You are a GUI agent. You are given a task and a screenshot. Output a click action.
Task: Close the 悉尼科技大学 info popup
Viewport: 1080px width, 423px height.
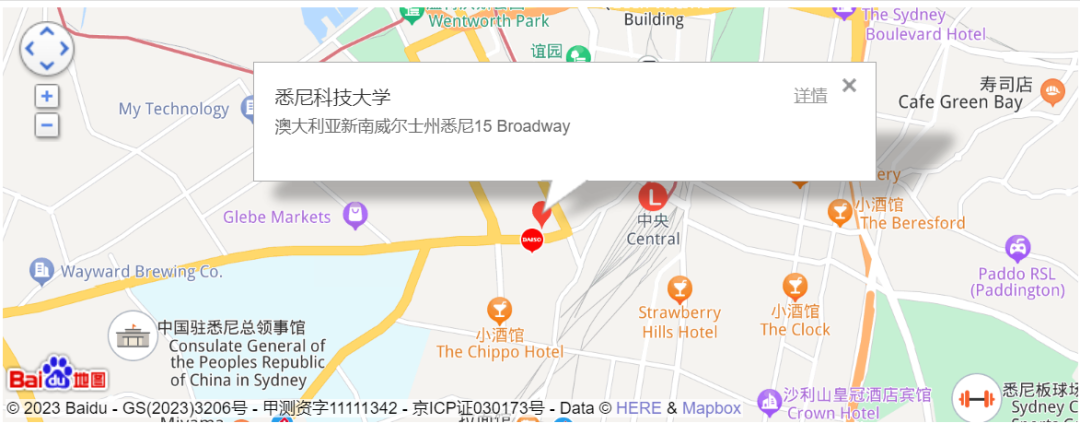pyautogui.click(x=849, y=85)
